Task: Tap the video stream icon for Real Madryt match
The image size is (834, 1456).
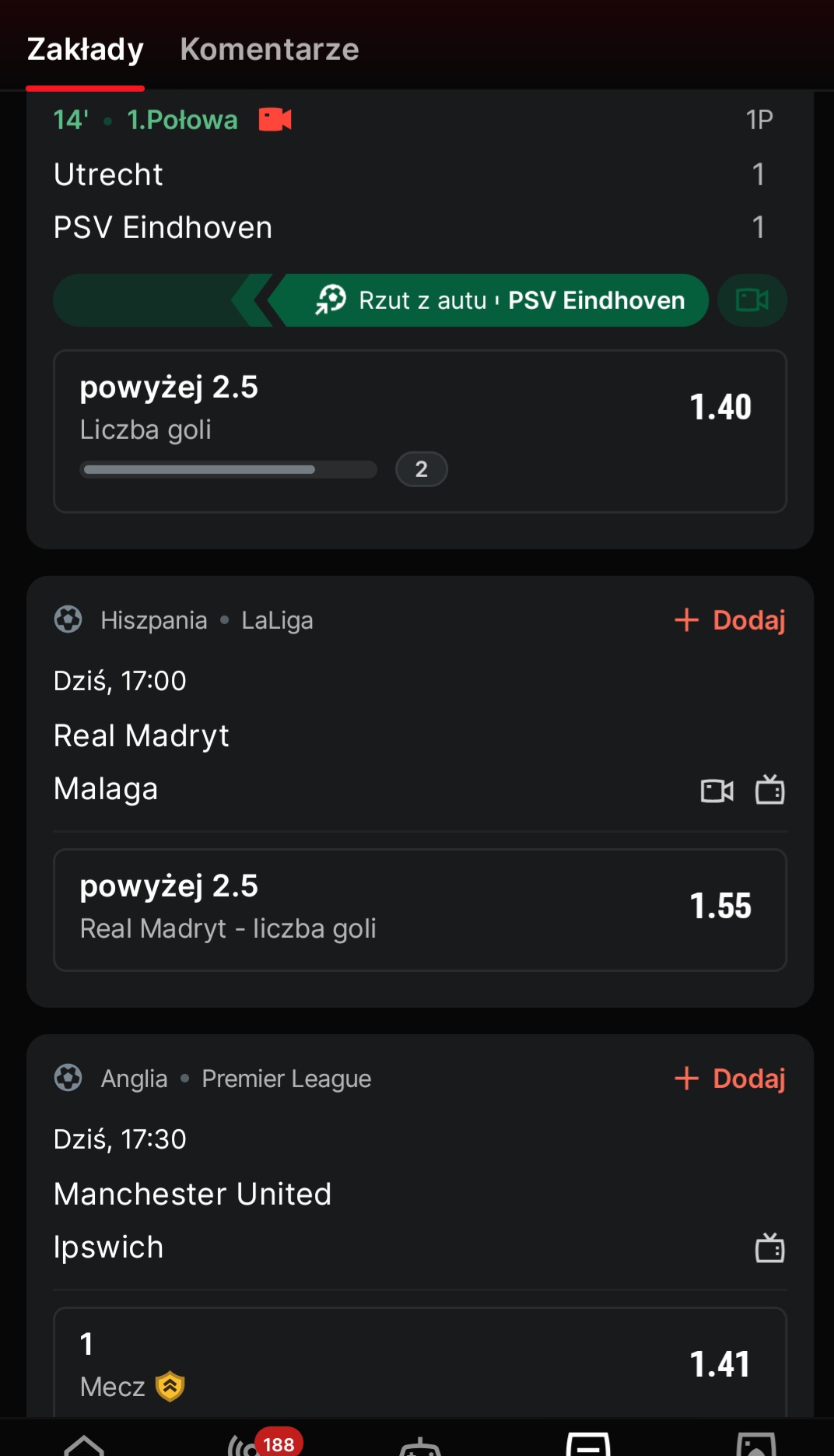Action: 717,791
